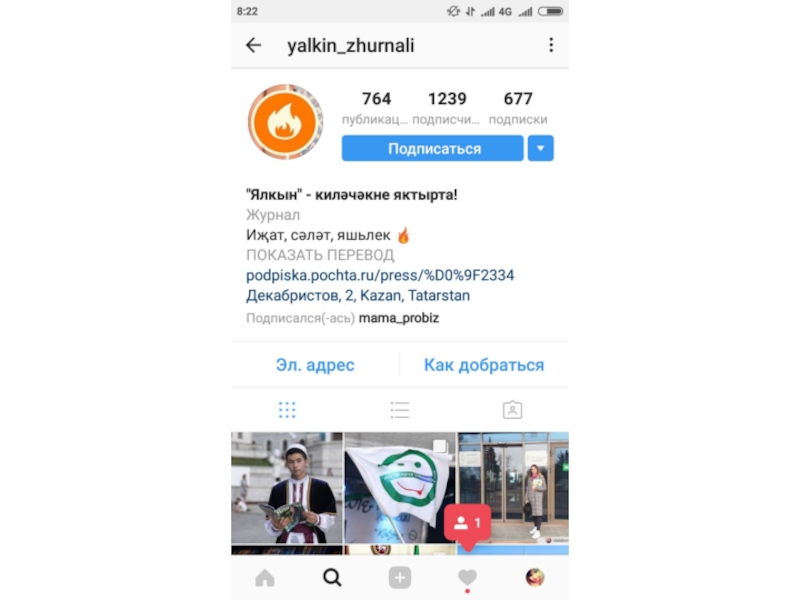View the 677 following list
Image resolution: width=800 pixels, height=600 pixels.
pos(518,107)
